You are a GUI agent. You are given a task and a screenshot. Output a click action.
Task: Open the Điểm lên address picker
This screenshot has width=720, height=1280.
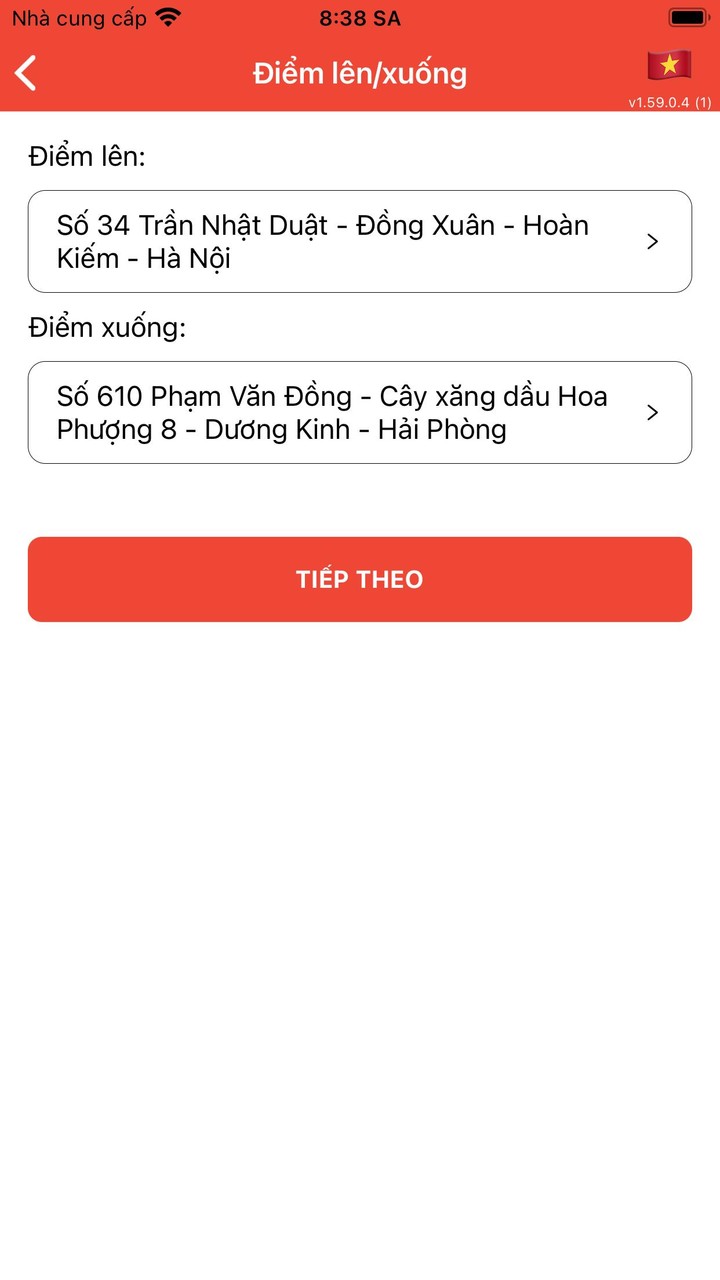(360, 241)
